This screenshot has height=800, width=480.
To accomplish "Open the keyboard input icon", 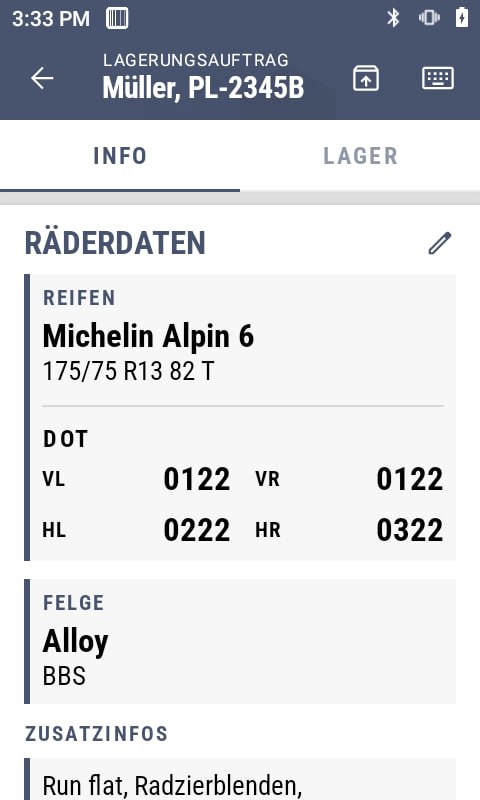I will [438, 78].
